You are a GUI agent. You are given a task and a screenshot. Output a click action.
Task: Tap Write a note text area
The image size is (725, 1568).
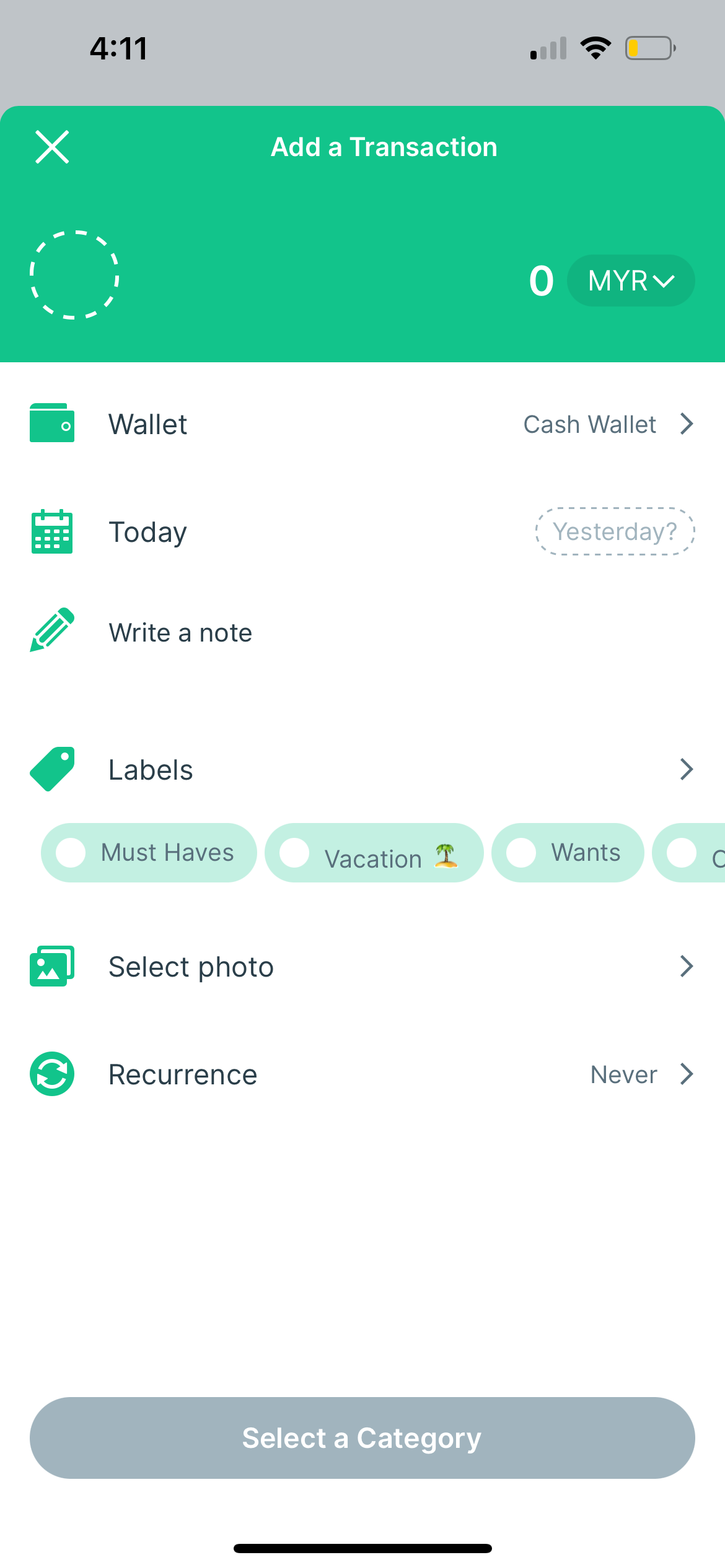pos(180,632)
